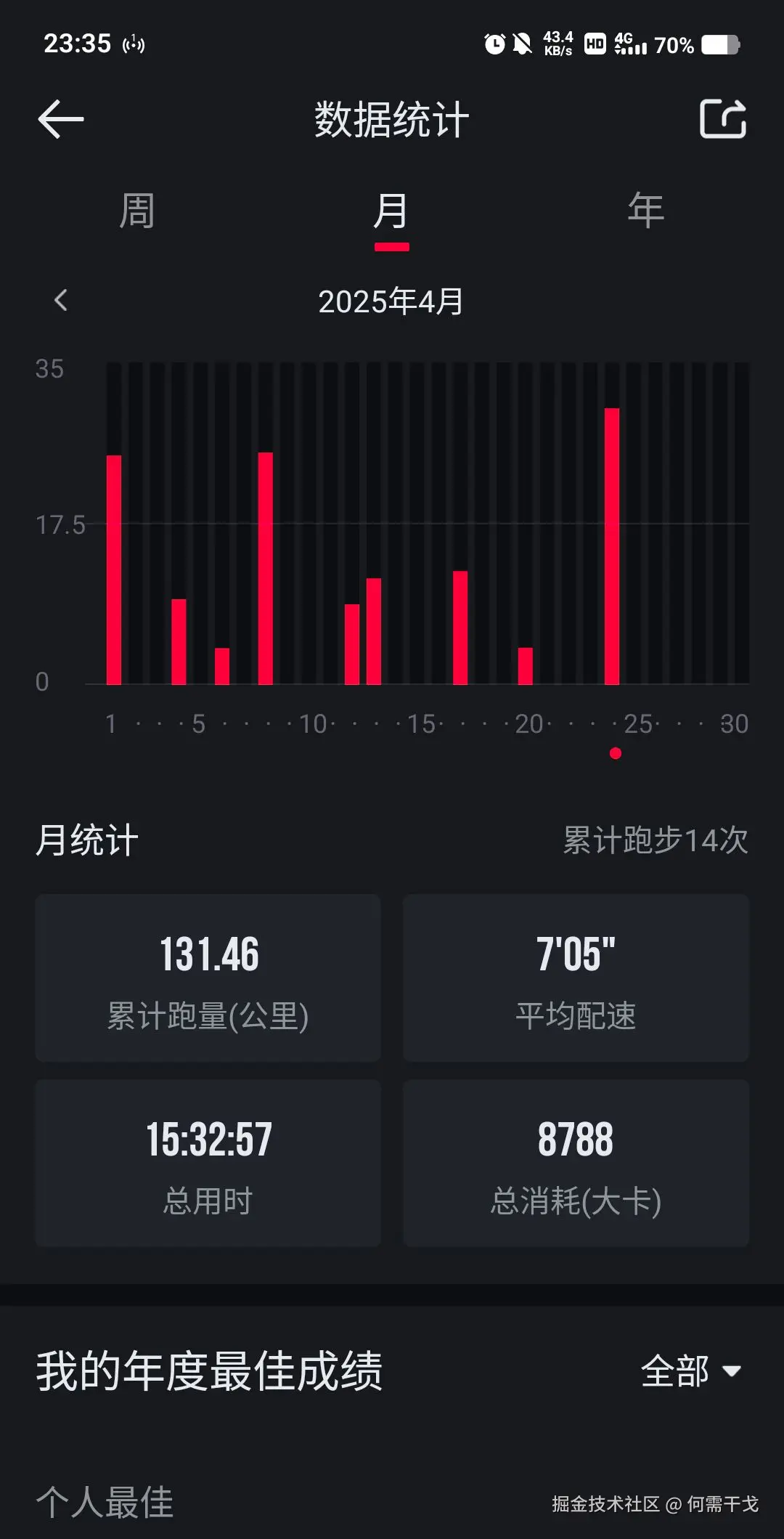Share the statistics via top-right icon
784x1539 pixels.
point(722,119)
